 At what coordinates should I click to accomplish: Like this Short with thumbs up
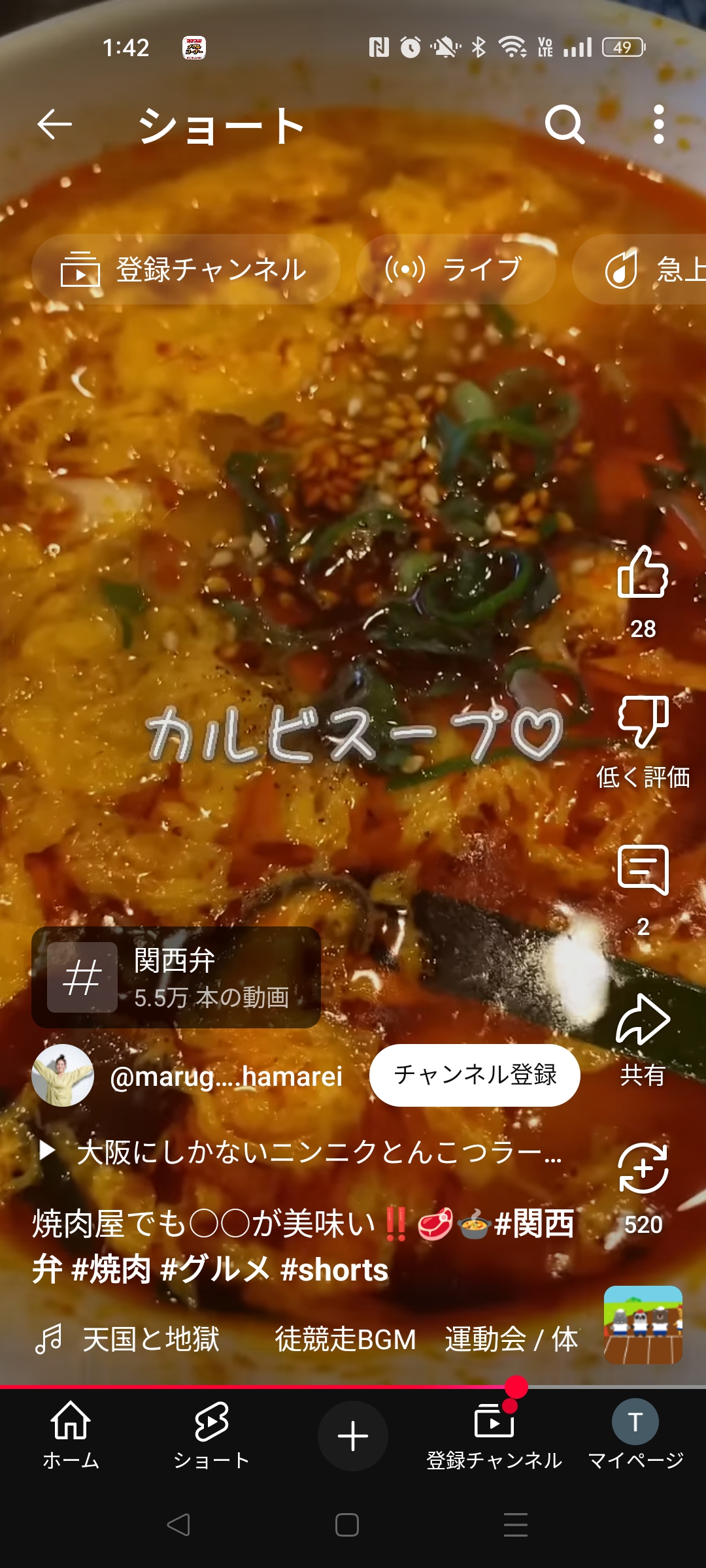(x=643, y=573)
